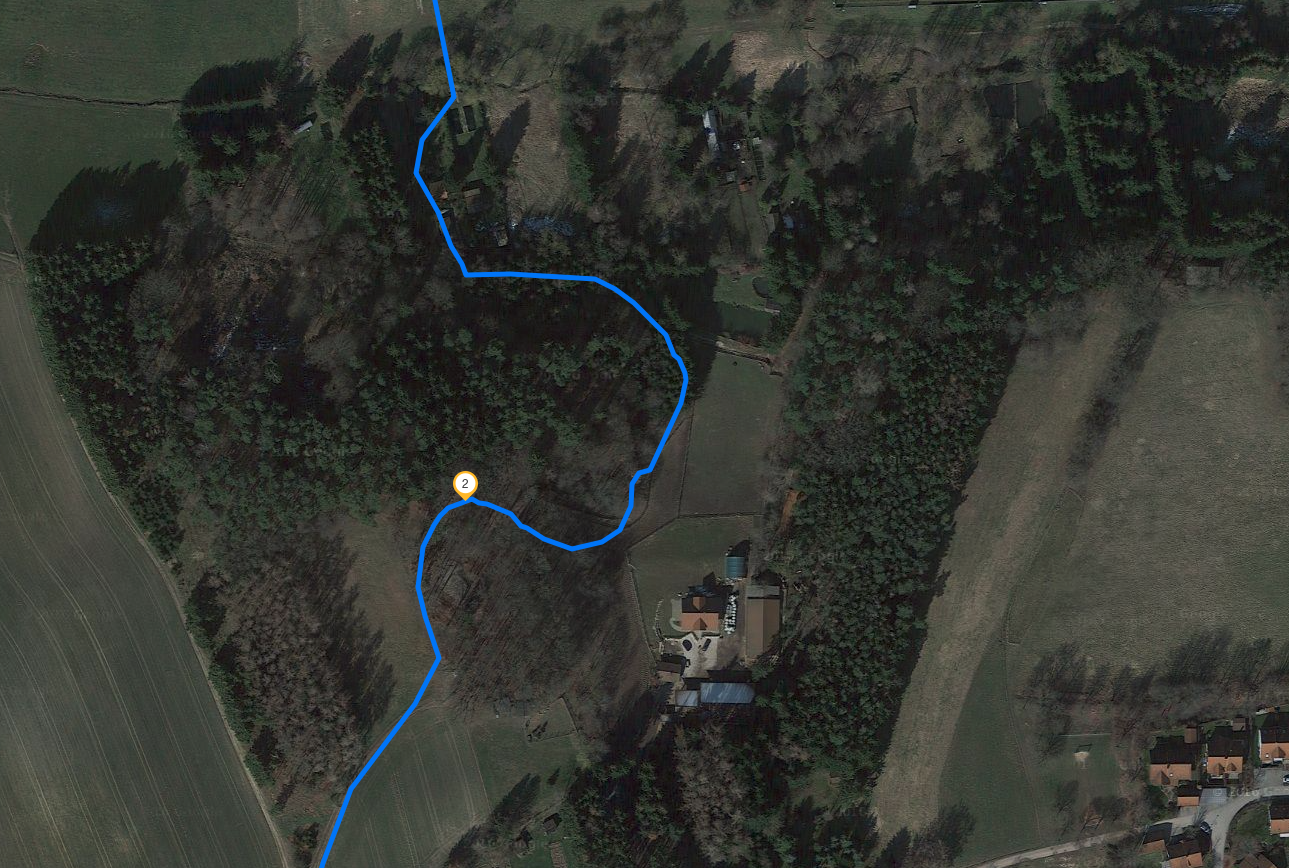The height and width of the screenshot is (868, 1289).
Task: Tap waypoint marker 2 on the route
Action: tap(465, 485)
